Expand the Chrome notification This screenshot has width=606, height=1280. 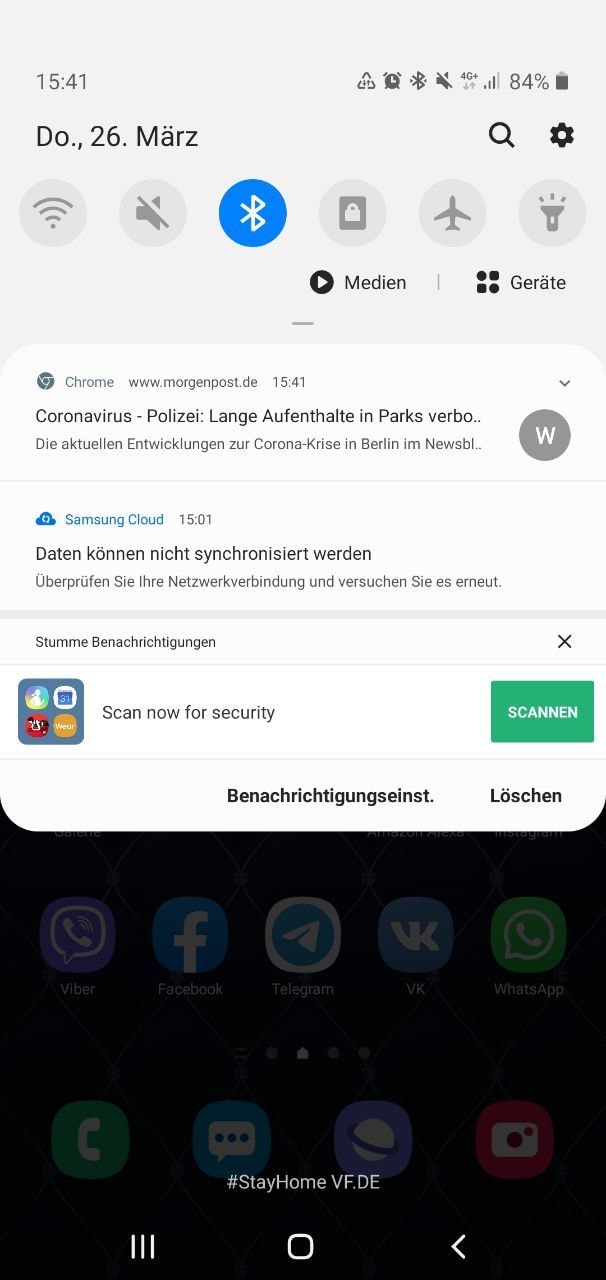pyautogui.click(x=565, y=383)
